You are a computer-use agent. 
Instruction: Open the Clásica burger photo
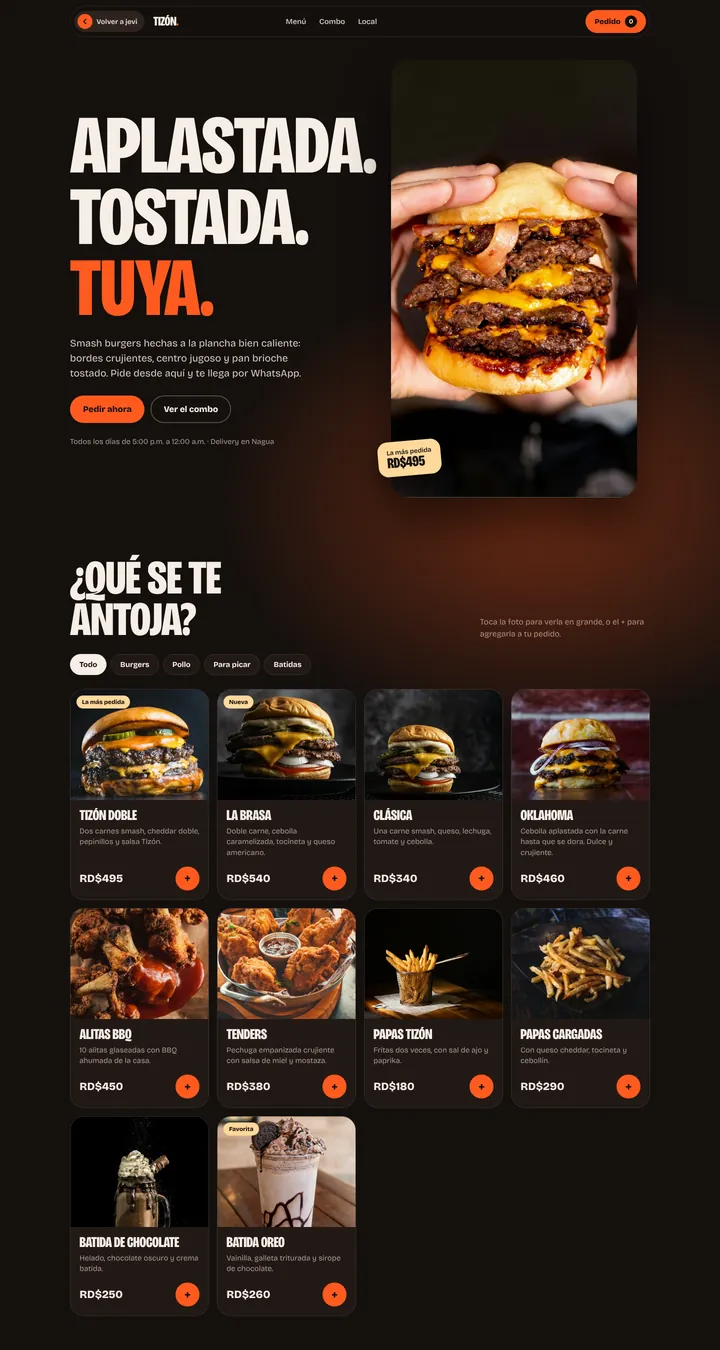433,745
